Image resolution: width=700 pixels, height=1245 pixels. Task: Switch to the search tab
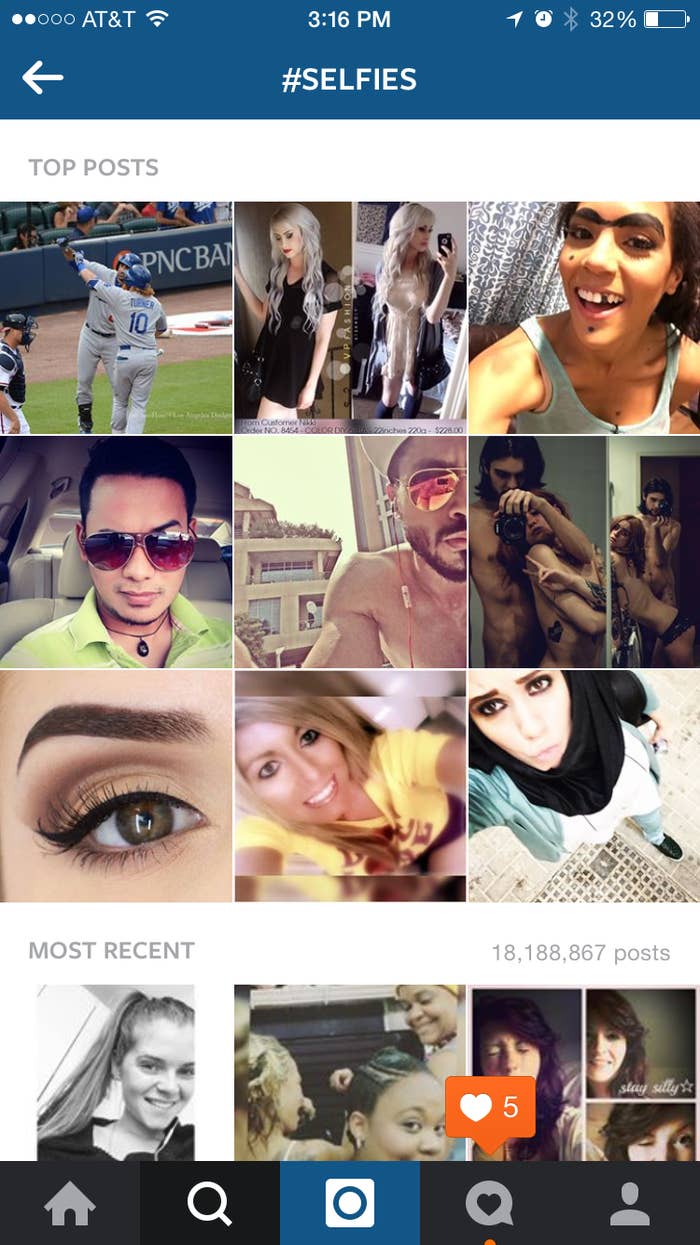pyautogui.click(x=210, y=1203)
